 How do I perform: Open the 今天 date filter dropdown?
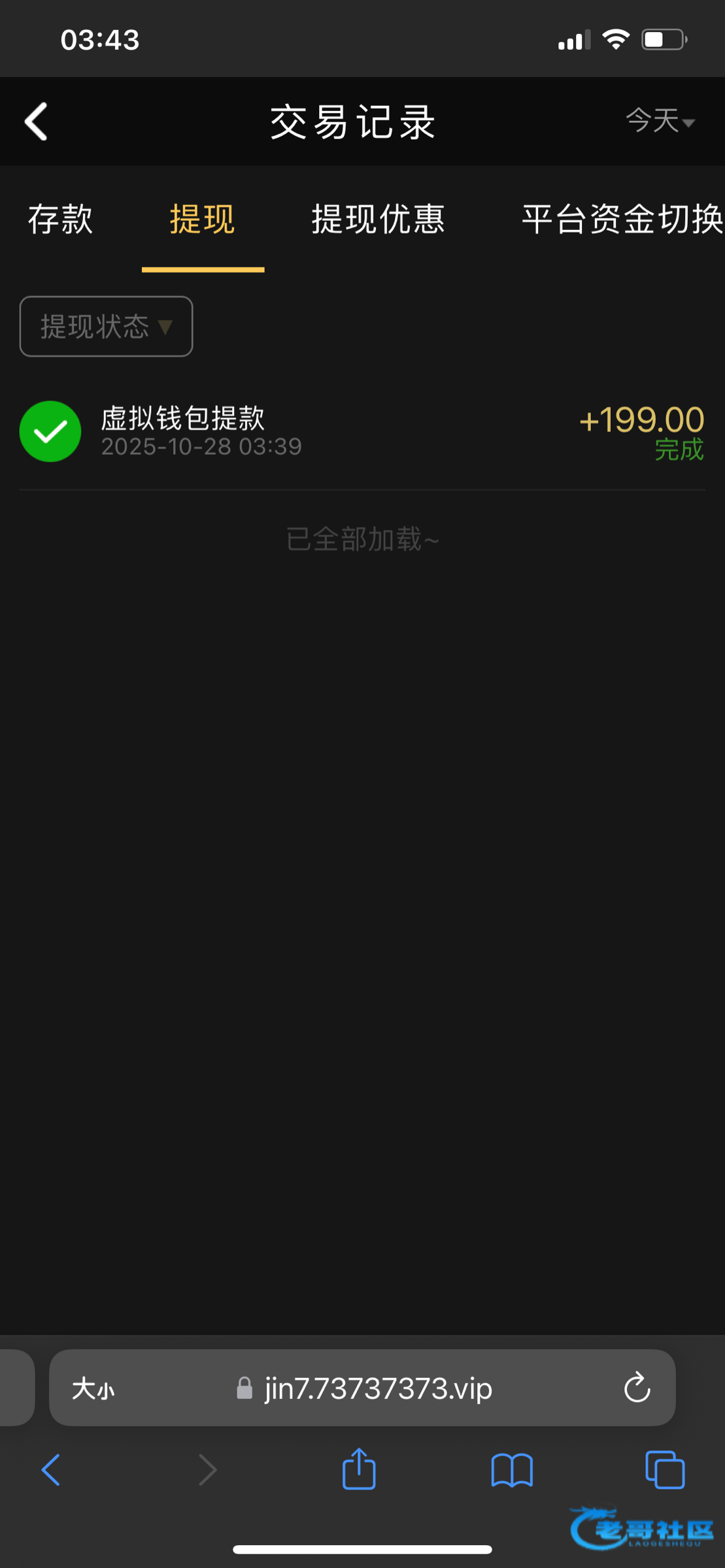pos(659,121)
